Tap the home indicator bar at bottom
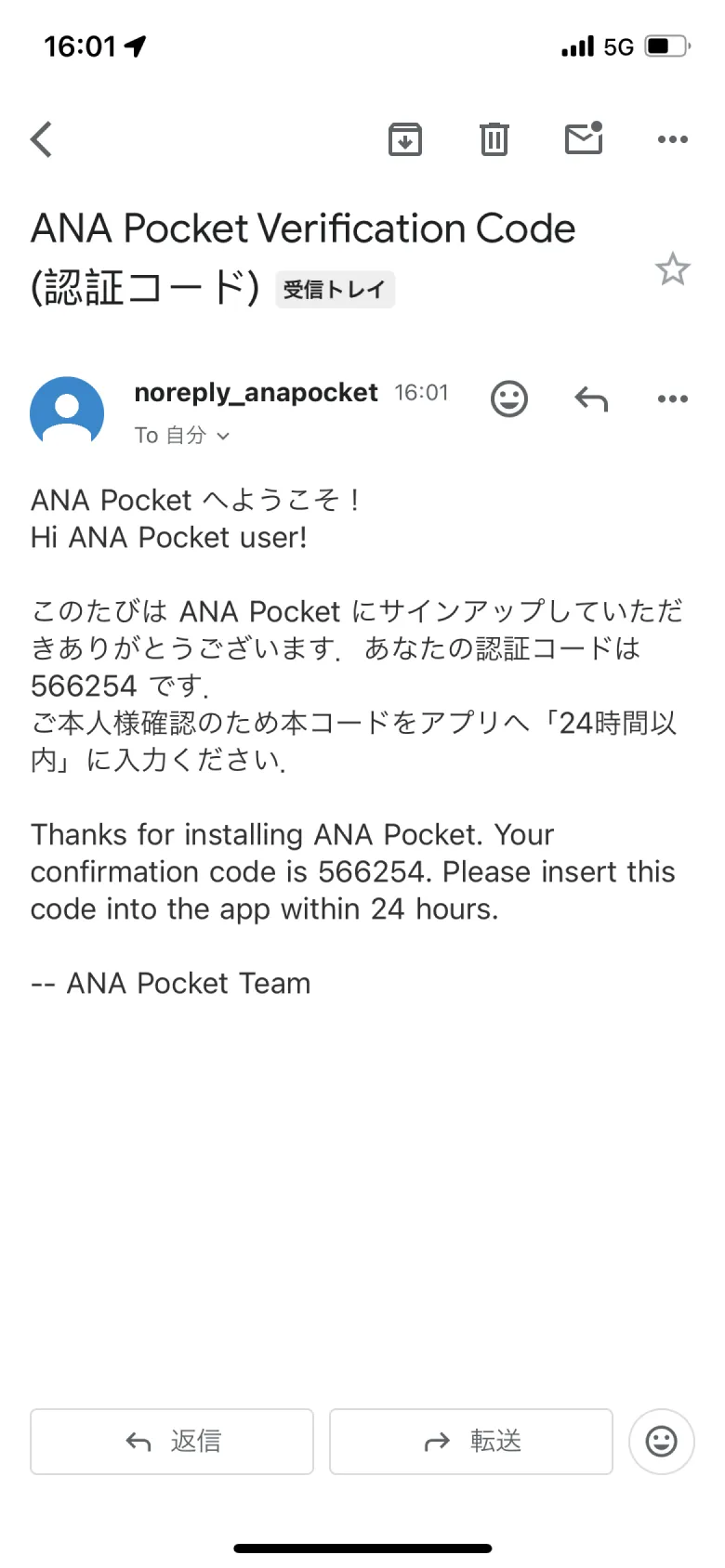 362,1548
